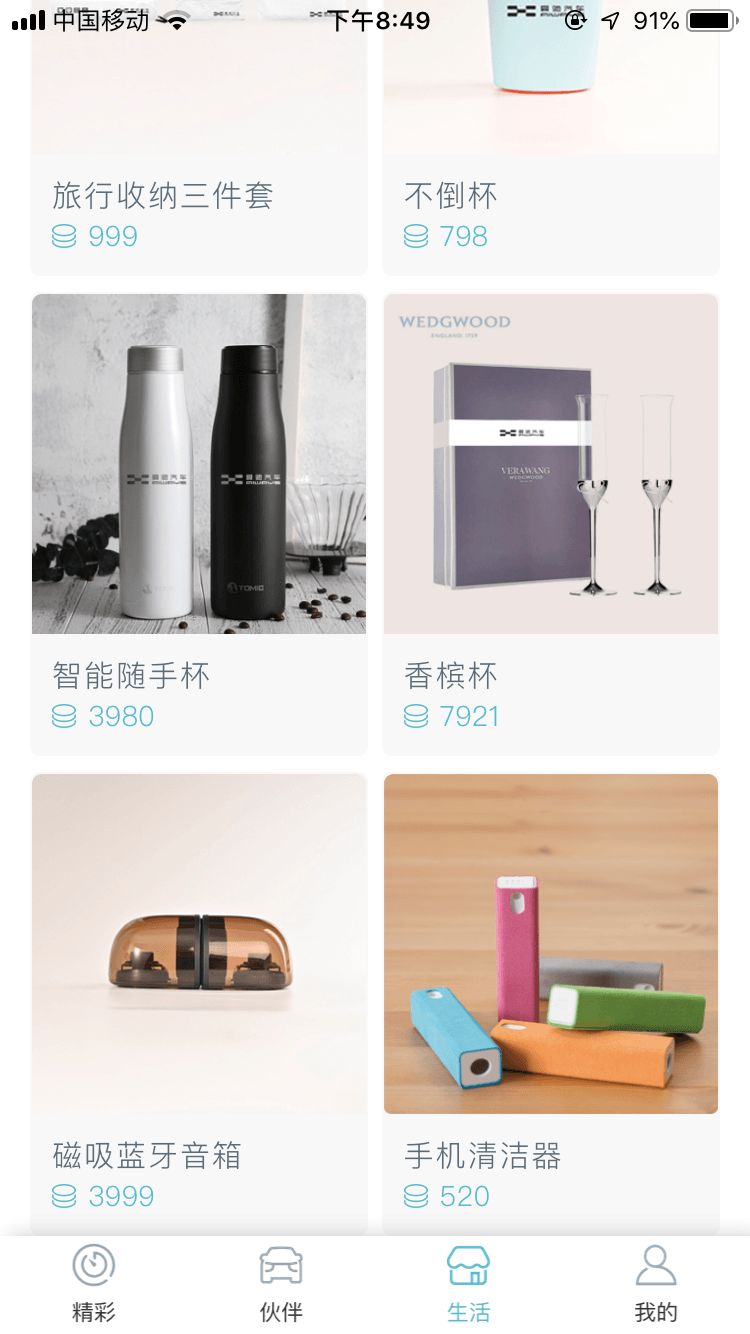Open the 不倒杯 product card
The image size is (750, 1334).
(x=551, y=150)
